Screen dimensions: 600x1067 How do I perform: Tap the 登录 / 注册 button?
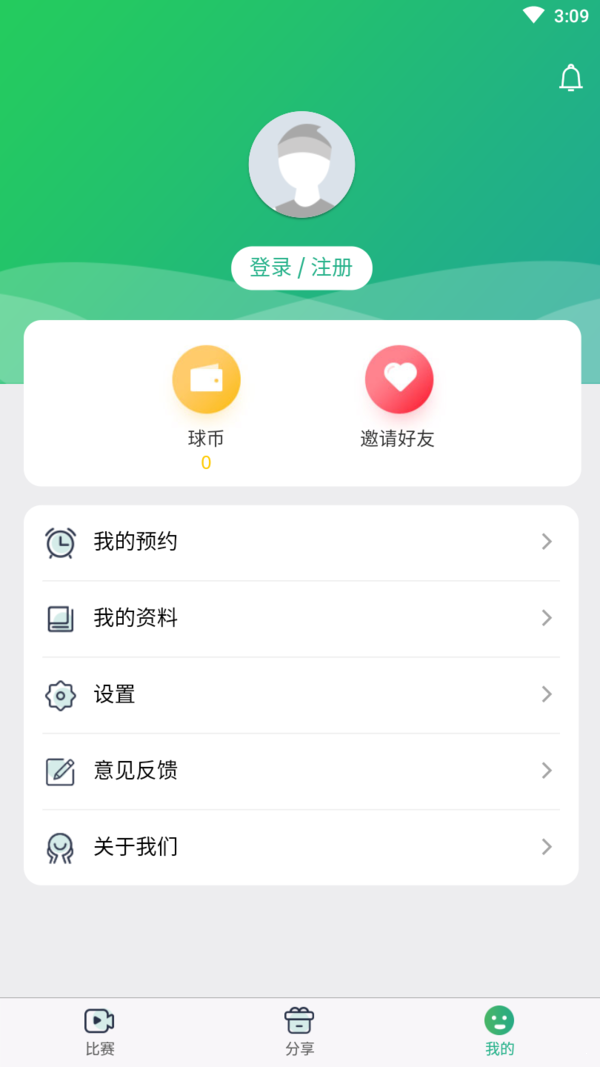[301, 268]
